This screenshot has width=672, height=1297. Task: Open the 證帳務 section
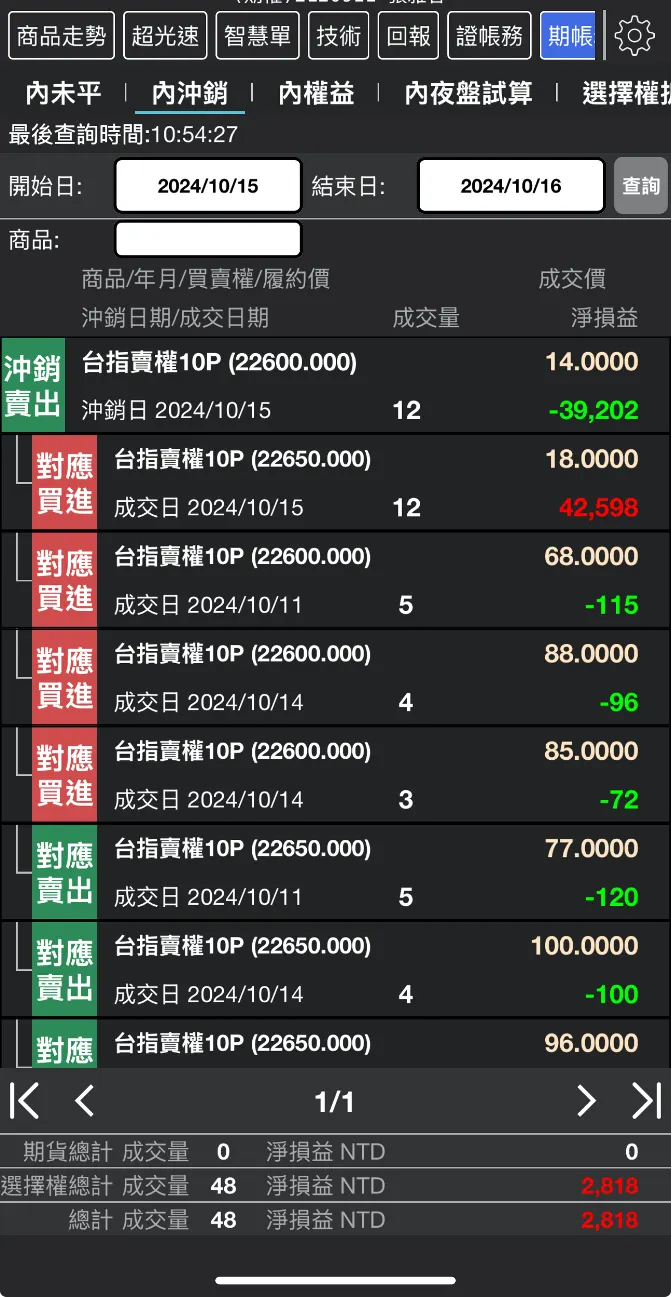(x=489, y=36)
